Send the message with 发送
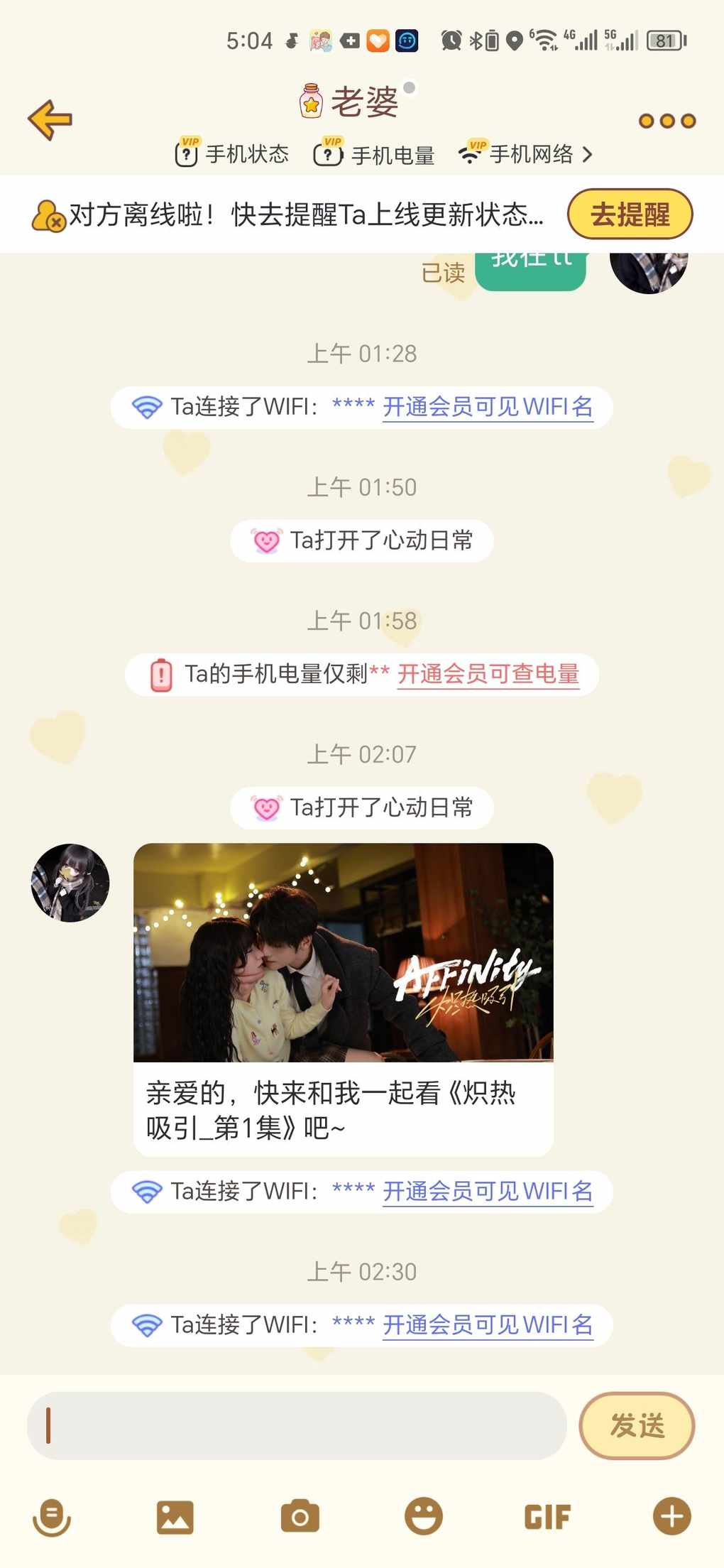The width and height of the screenshot is (724, 1568). click(x=637, y=1425)
